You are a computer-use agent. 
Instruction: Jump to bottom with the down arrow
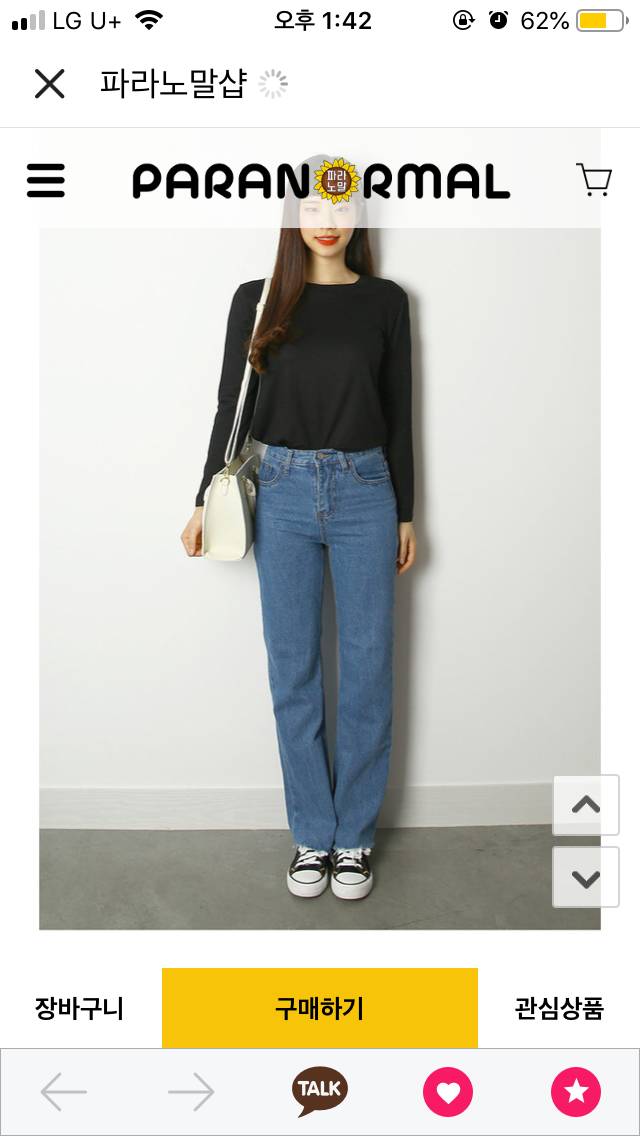pyautogui.click(x=586, y=878)
